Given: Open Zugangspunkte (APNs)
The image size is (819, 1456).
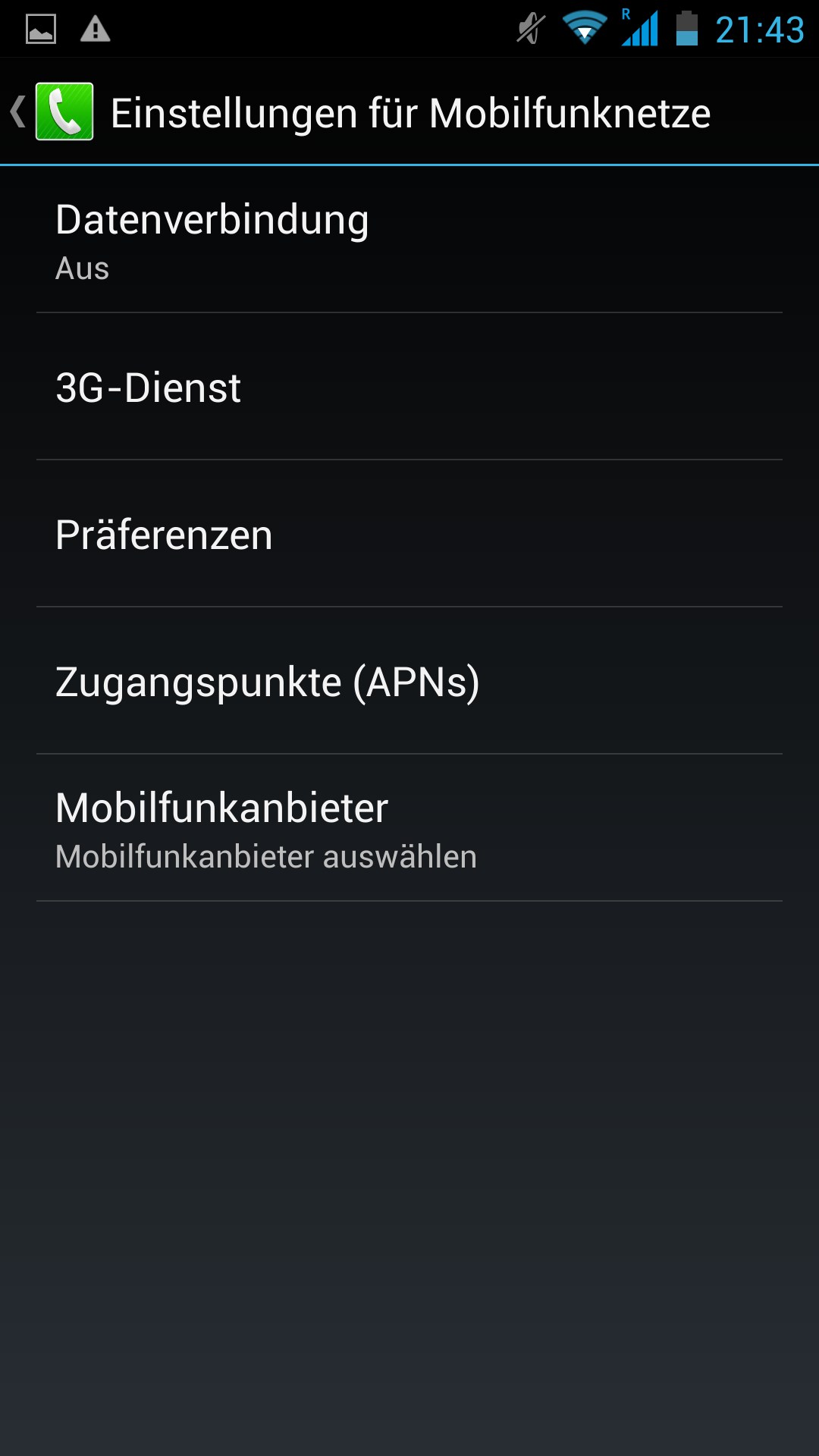Looking at the screenshot, I should [409, 681].
